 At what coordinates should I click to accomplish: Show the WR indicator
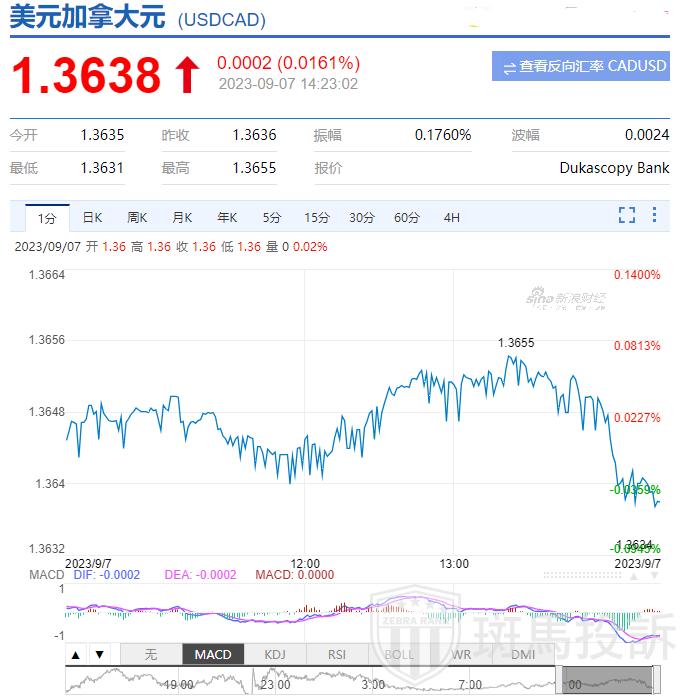(x=462, y=655)
